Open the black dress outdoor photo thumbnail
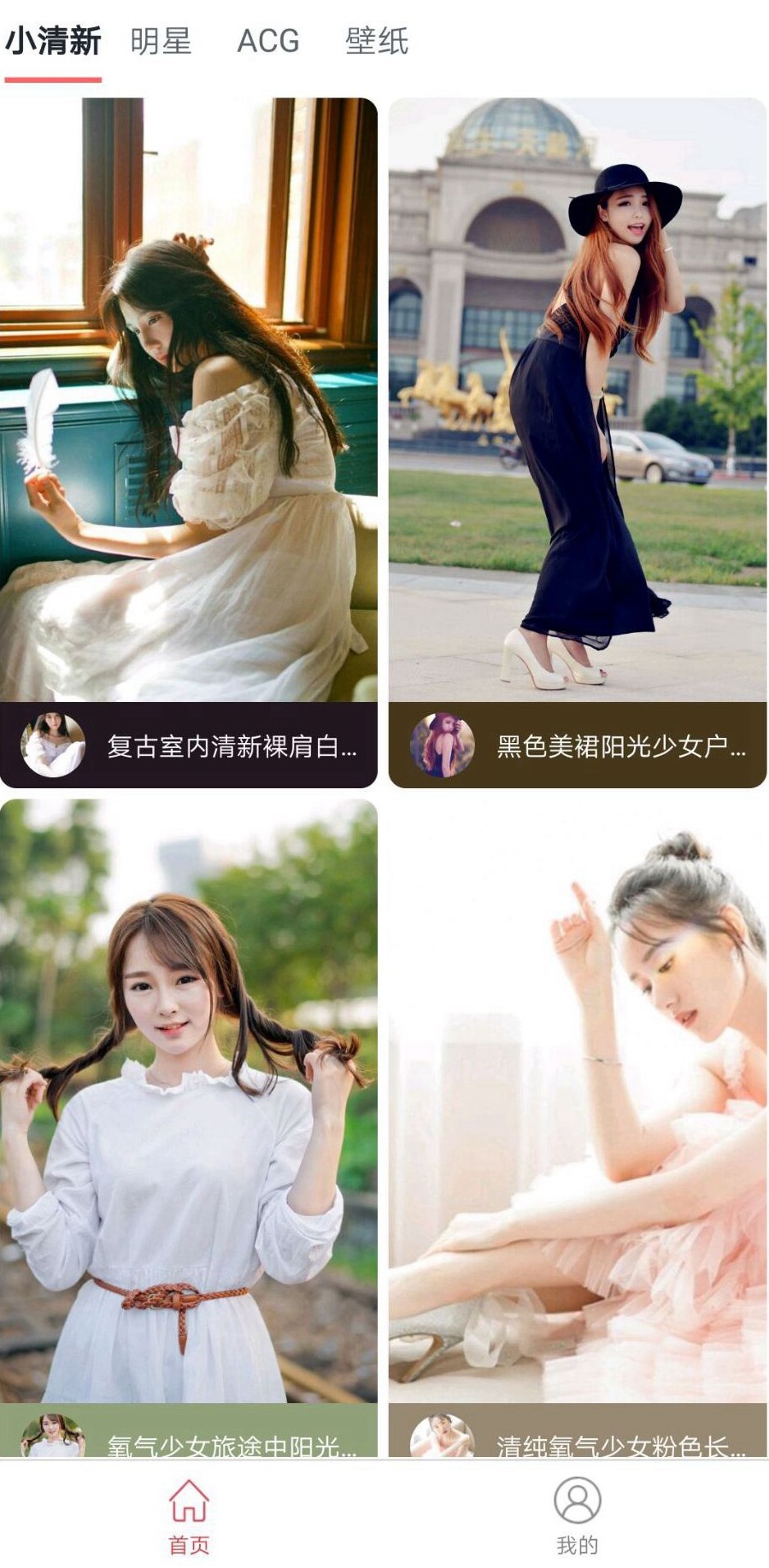The height and width of the screenshot is (1568, 769). pyautogui.click(x=578, y=401)
